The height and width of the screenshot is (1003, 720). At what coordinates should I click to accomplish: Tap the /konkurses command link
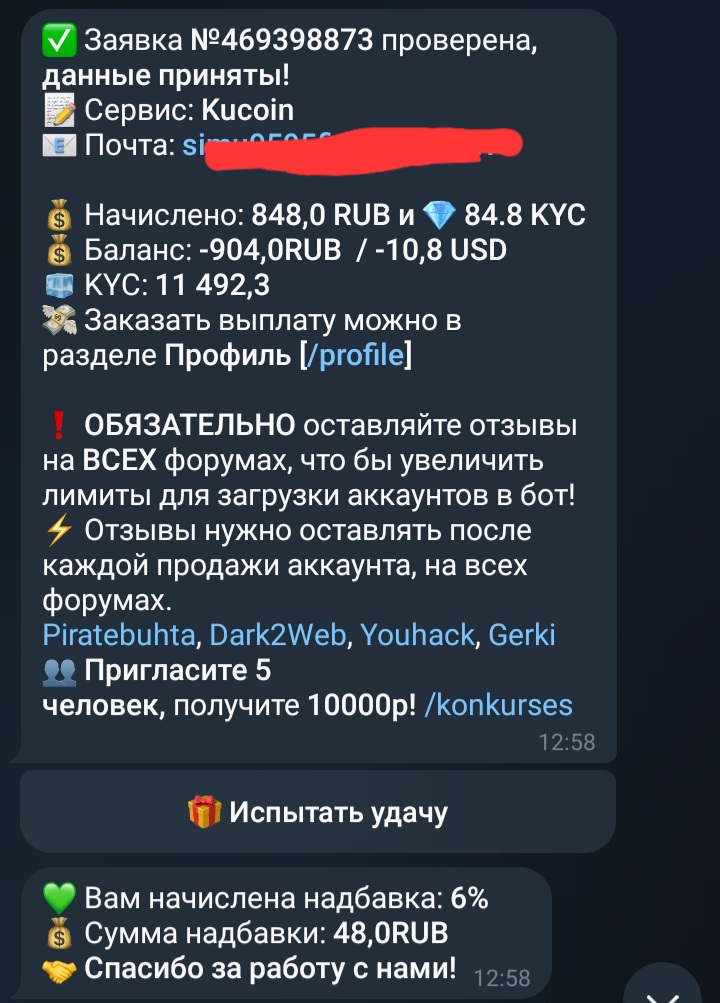498,705
